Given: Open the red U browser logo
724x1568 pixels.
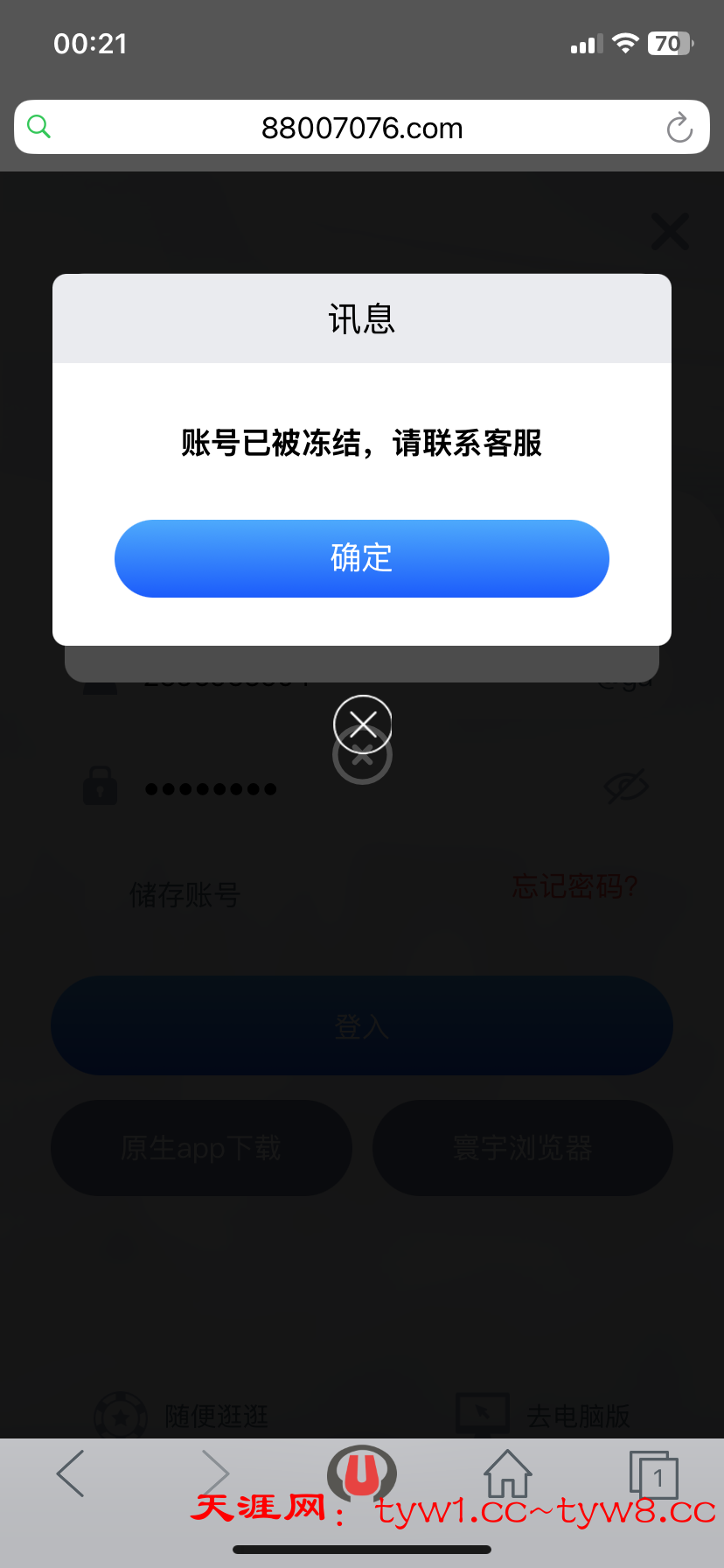Looking at the screenshot, I should [362, 1473].
